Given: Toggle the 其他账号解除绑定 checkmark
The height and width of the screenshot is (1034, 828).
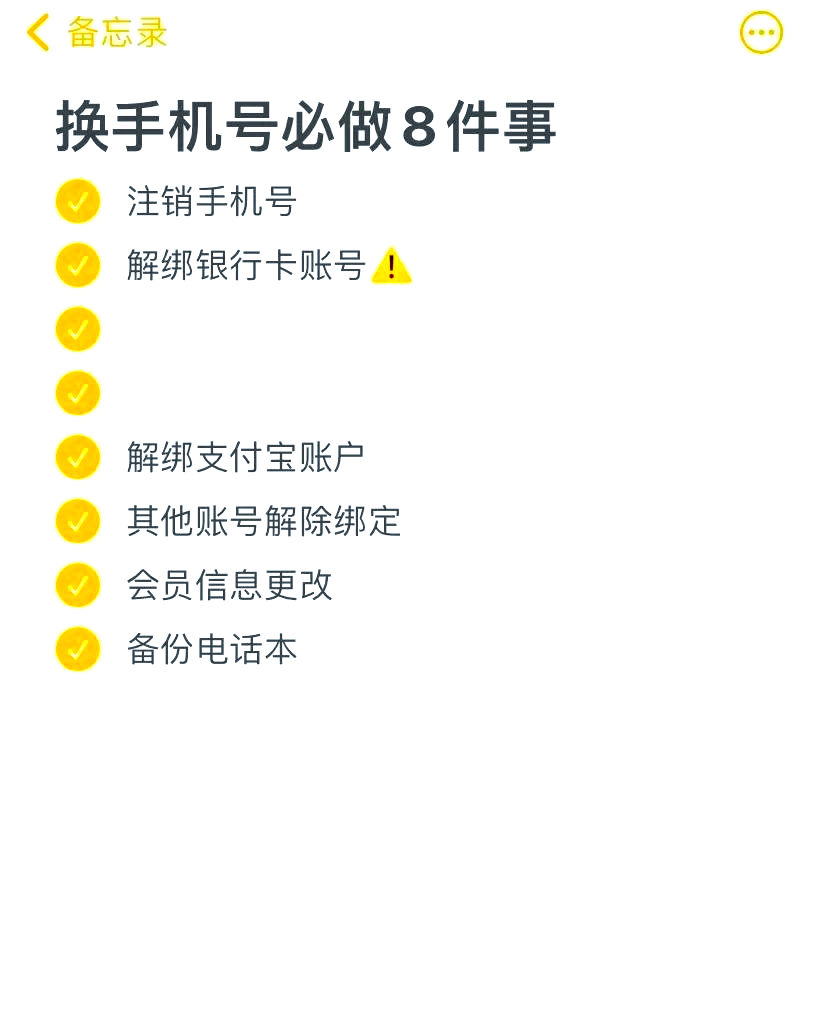Looking at the screenshot, I should point(77,521).
